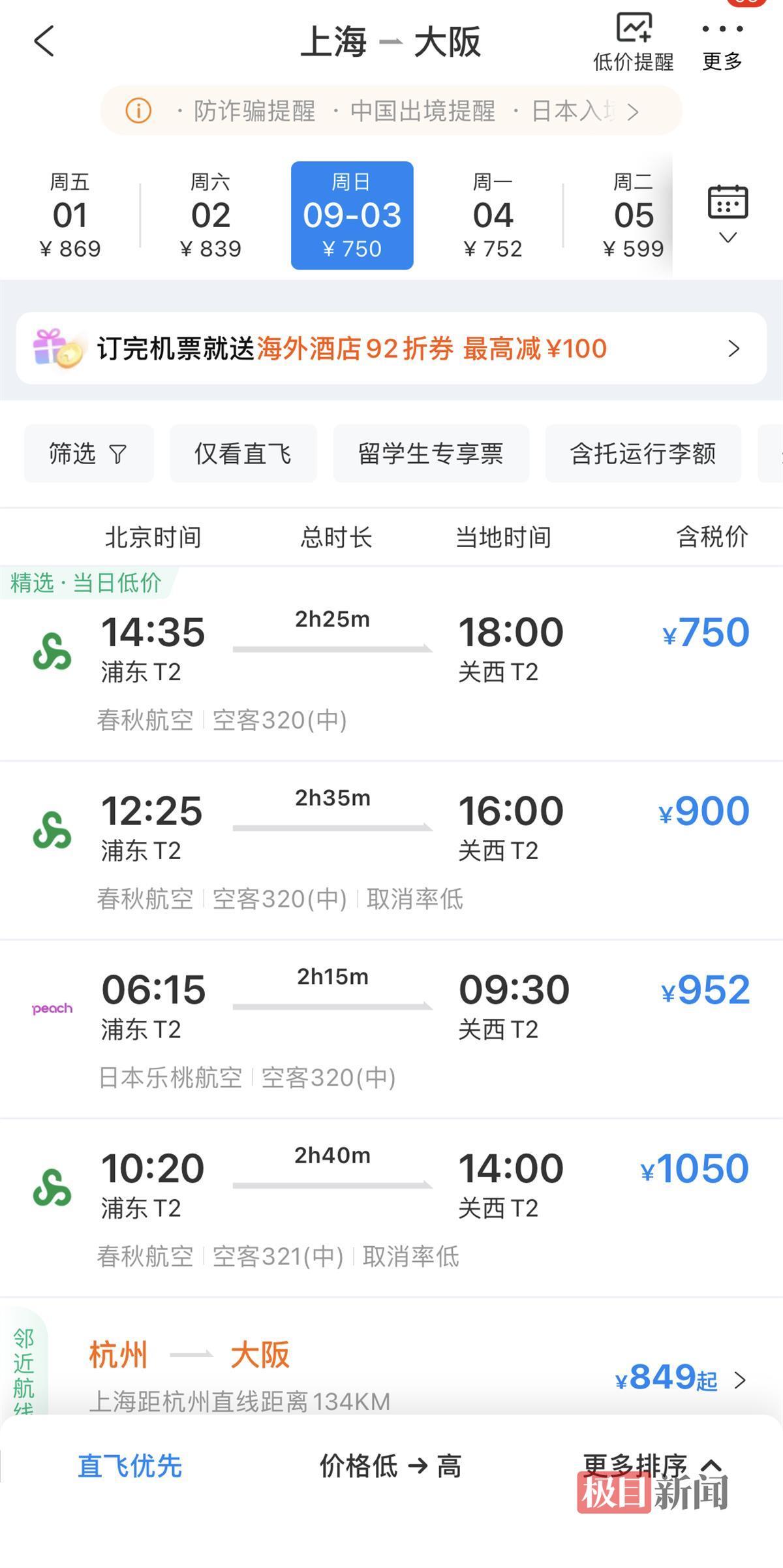Choose Tuesday 05 priced ¥599
Image resolution: width=783 pixels, height=1568 pixels.
tap(632, 215)
